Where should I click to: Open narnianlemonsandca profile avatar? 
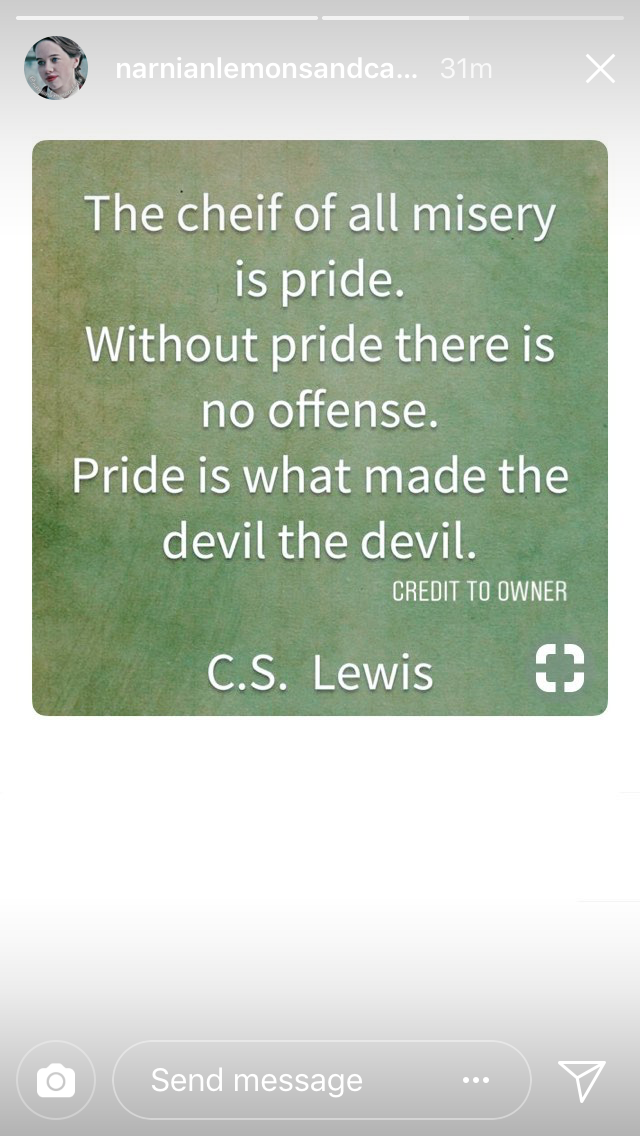[56, 68]
